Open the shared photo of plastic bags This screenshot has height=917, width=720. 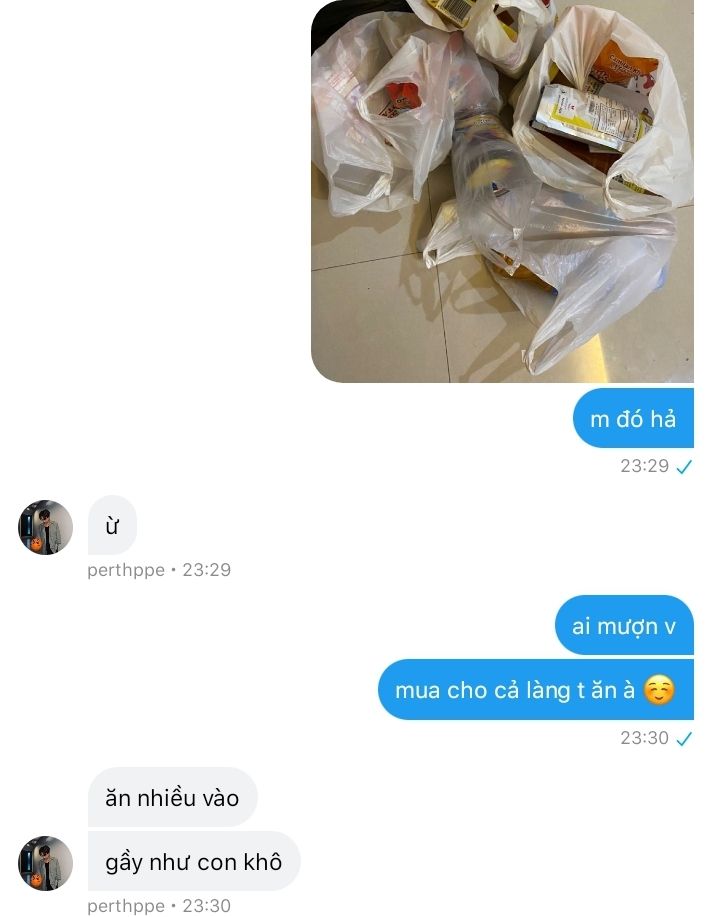click(502, 190)
